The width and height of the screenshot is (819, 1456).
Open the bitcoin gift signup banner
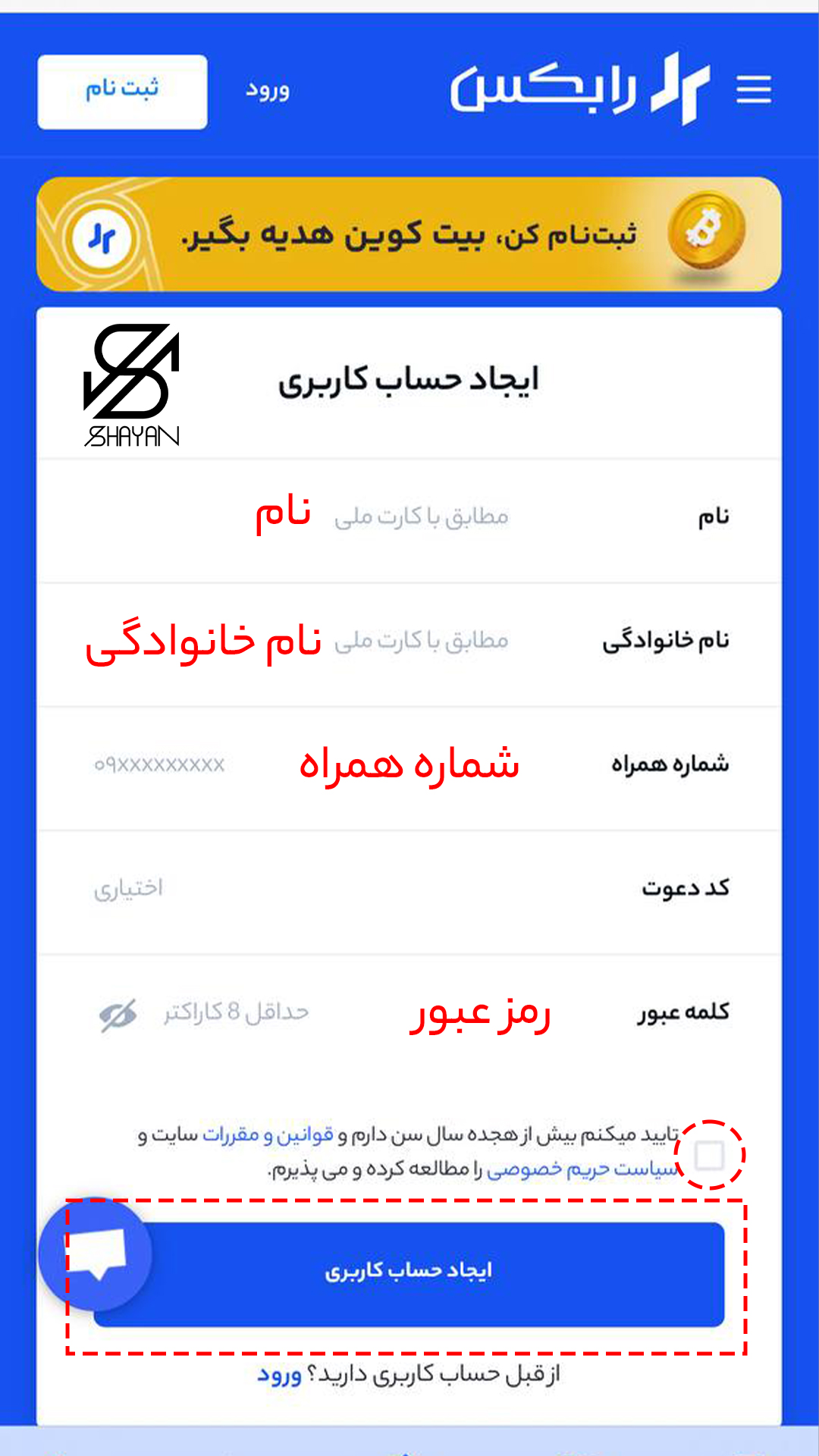(409, 234)
